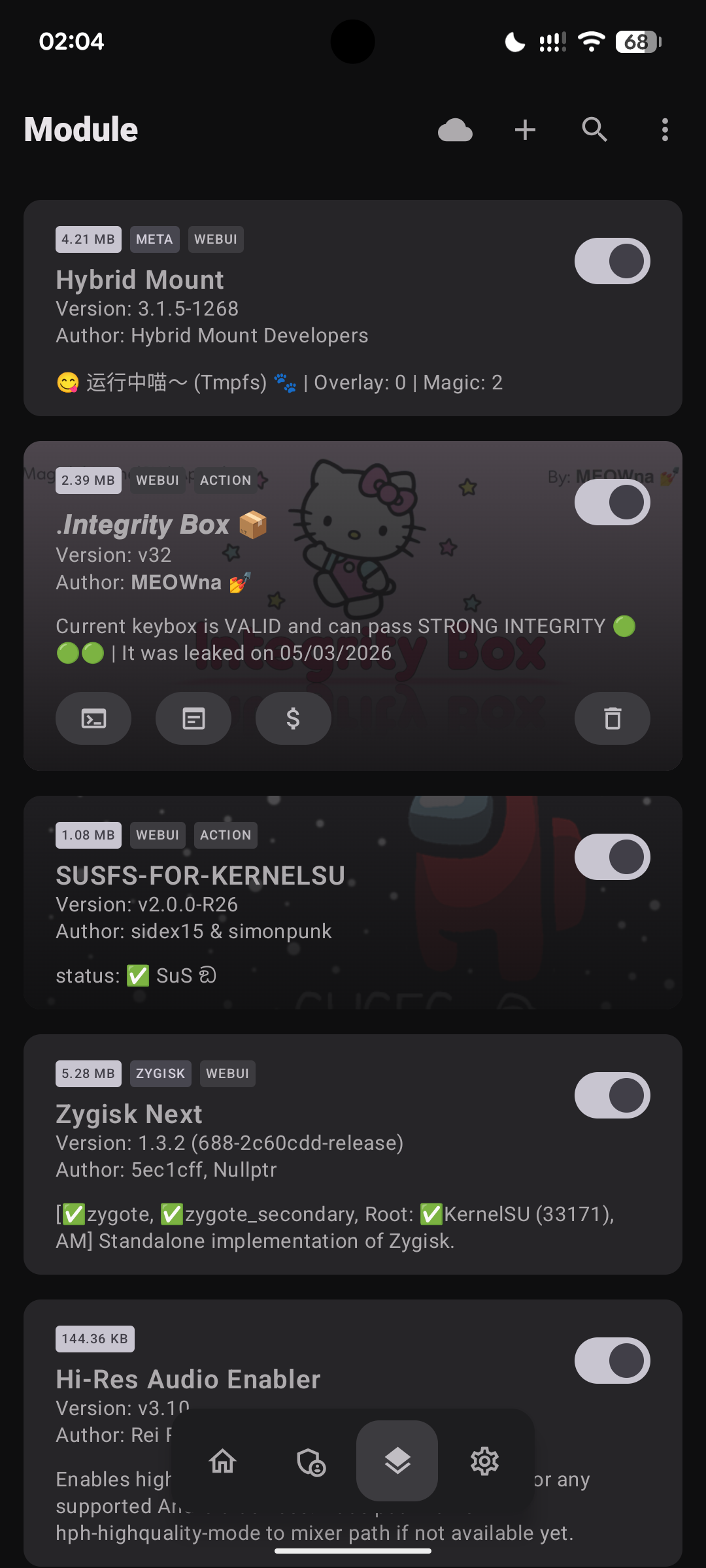This screenshot has height=1568, width=706.
Task: Disable the Hybrid Mount module
Action: (612, 261)
